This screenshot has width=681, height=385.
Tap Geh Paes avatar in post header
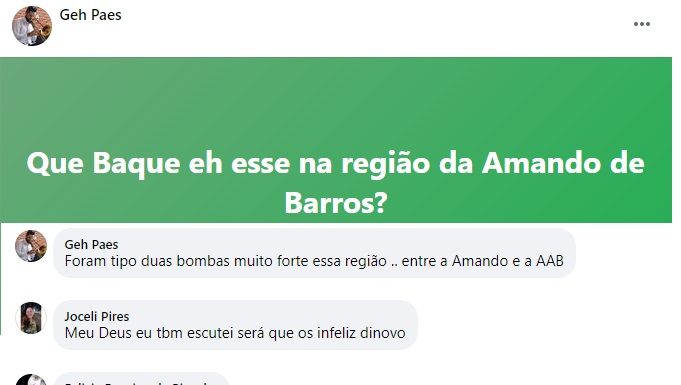[32, 26]
